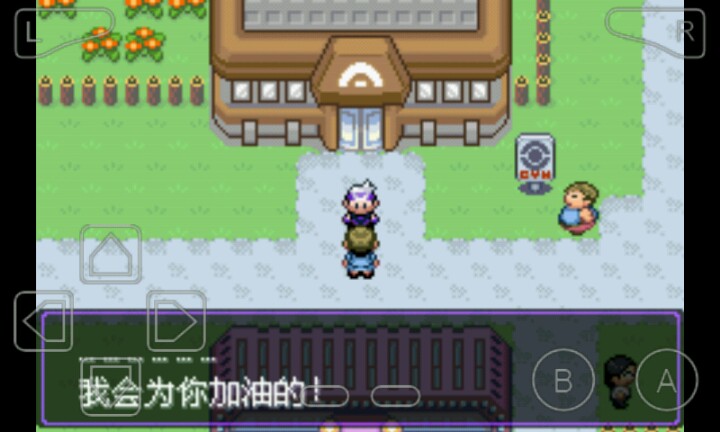Tap the B button
This screenshot has width=720, height=432.
(563, 380)
